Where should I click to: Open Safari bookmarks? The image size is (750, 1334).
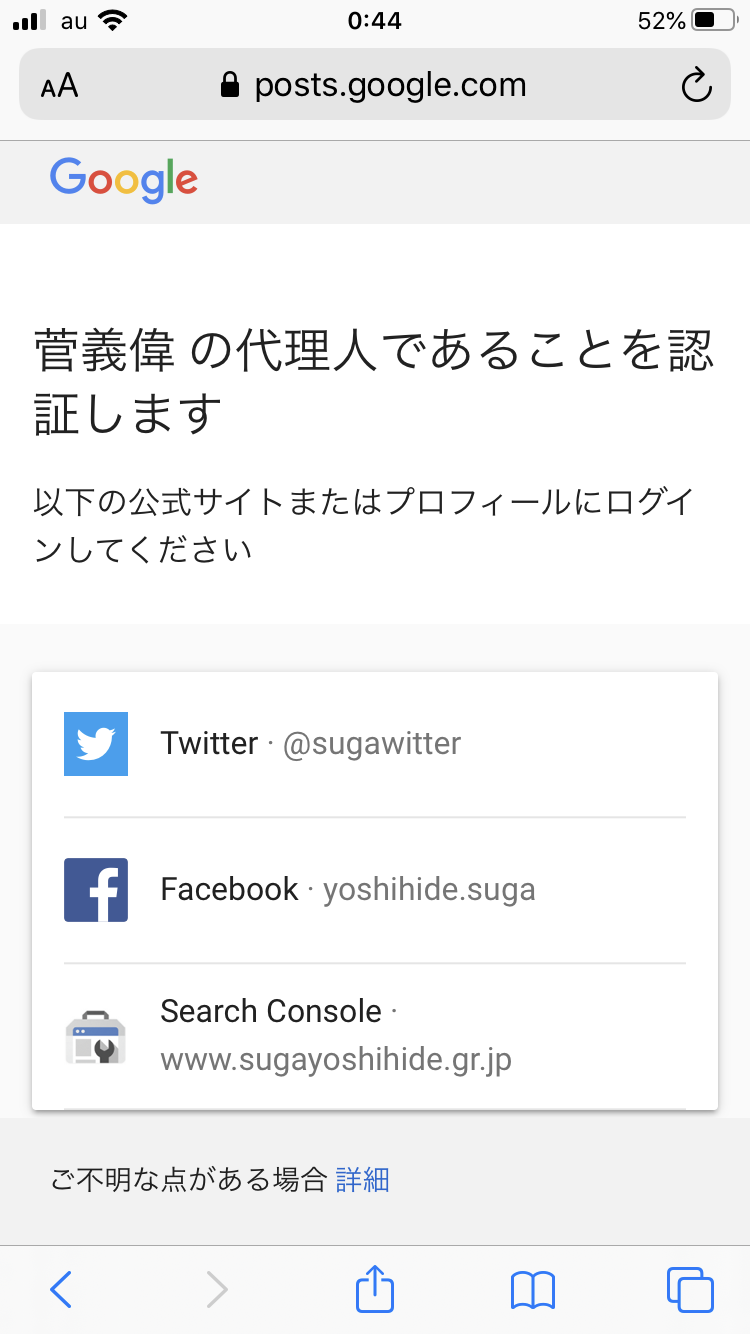[532, 1290]
